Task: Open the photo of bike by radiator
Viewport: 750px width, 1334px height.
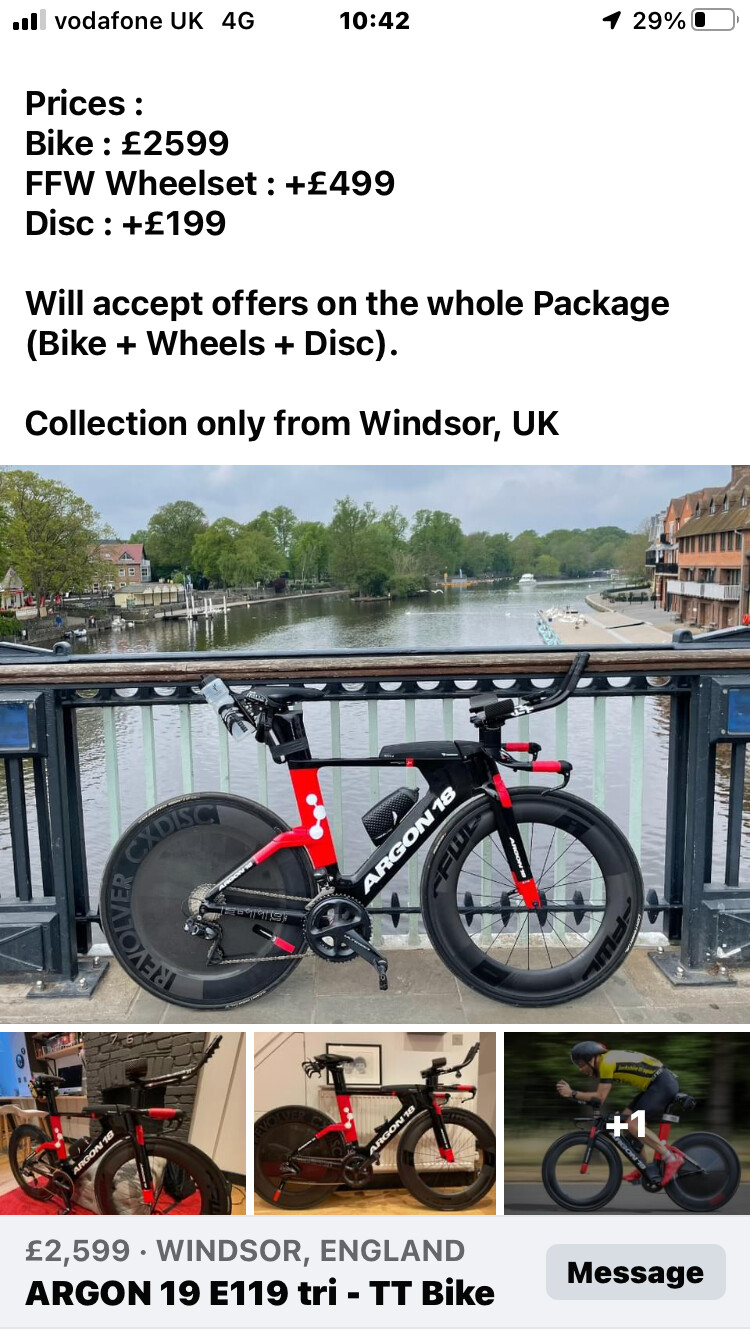Action: pos(375,1123)
